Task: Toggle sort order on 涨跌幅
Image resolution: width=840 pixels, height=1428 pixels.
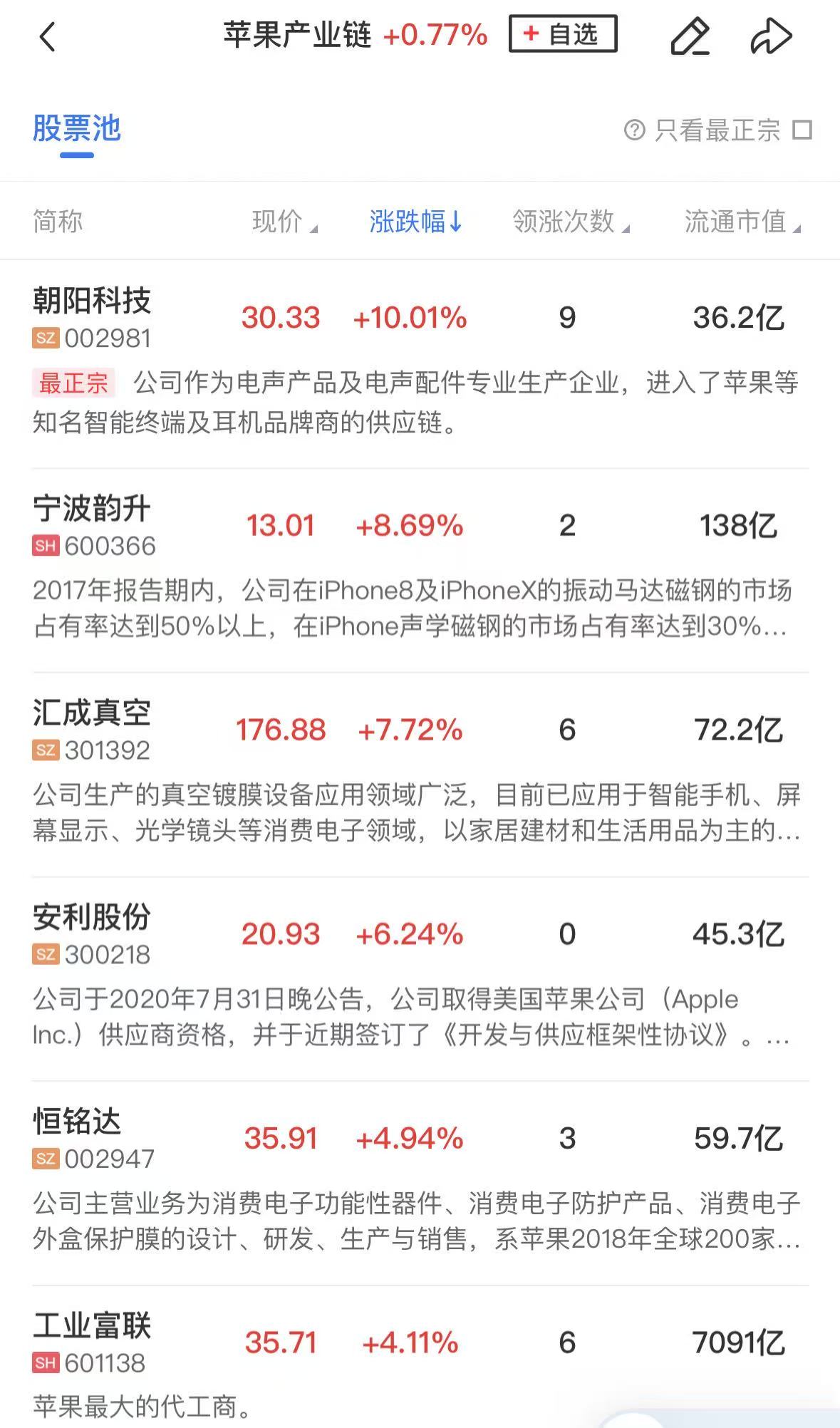Action: point(415,222)
